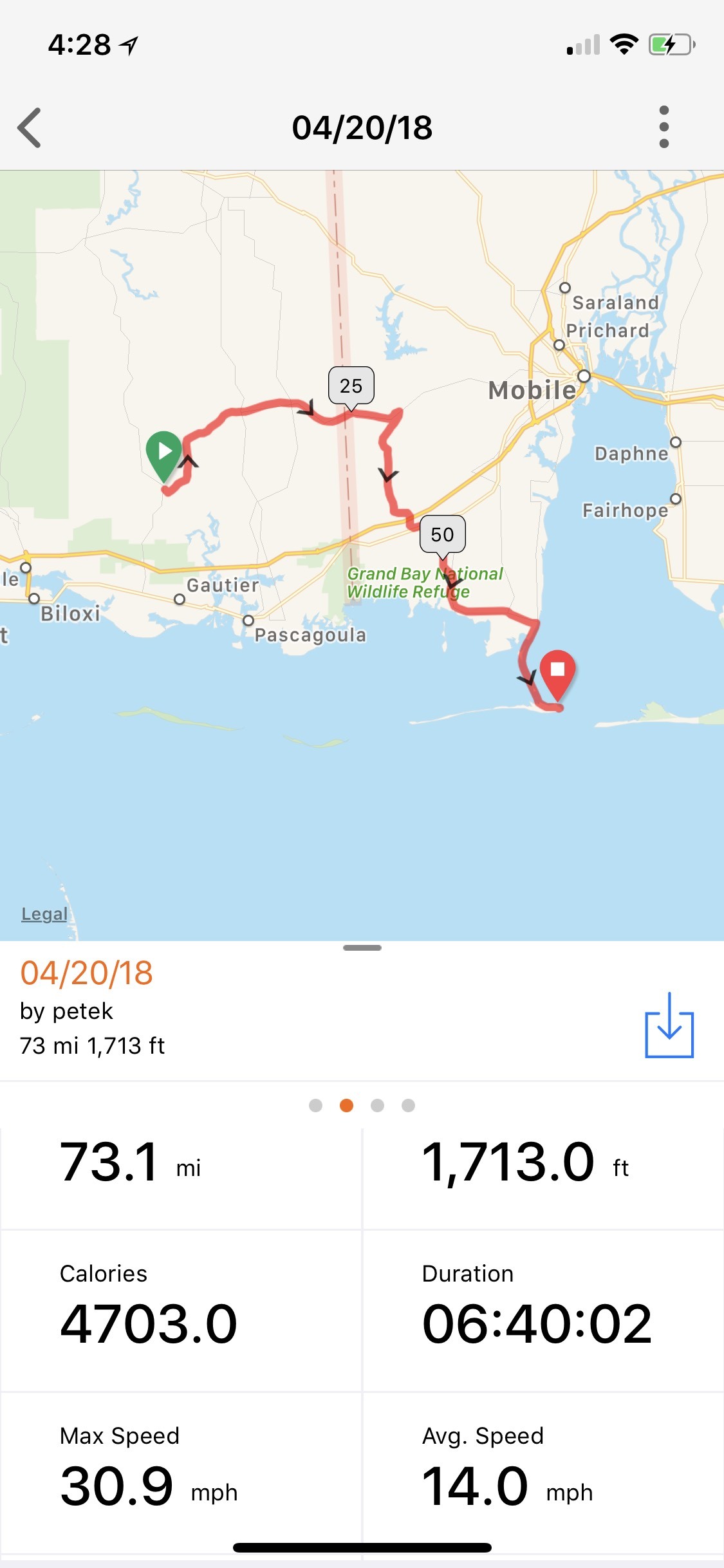Open the Legal link on the map
Image resolution: width=724 pixels, height=1568 pixels.
coord(44,914)
